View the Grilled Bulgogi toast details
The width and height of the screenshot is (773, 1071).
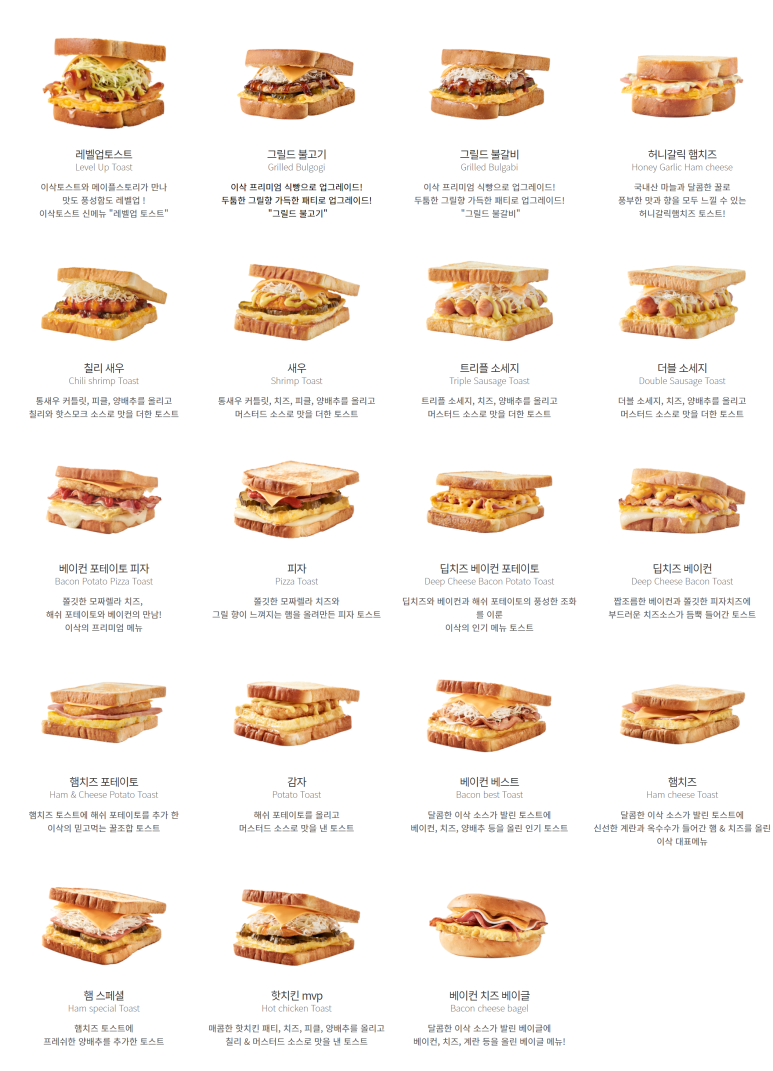coord(296,85)
